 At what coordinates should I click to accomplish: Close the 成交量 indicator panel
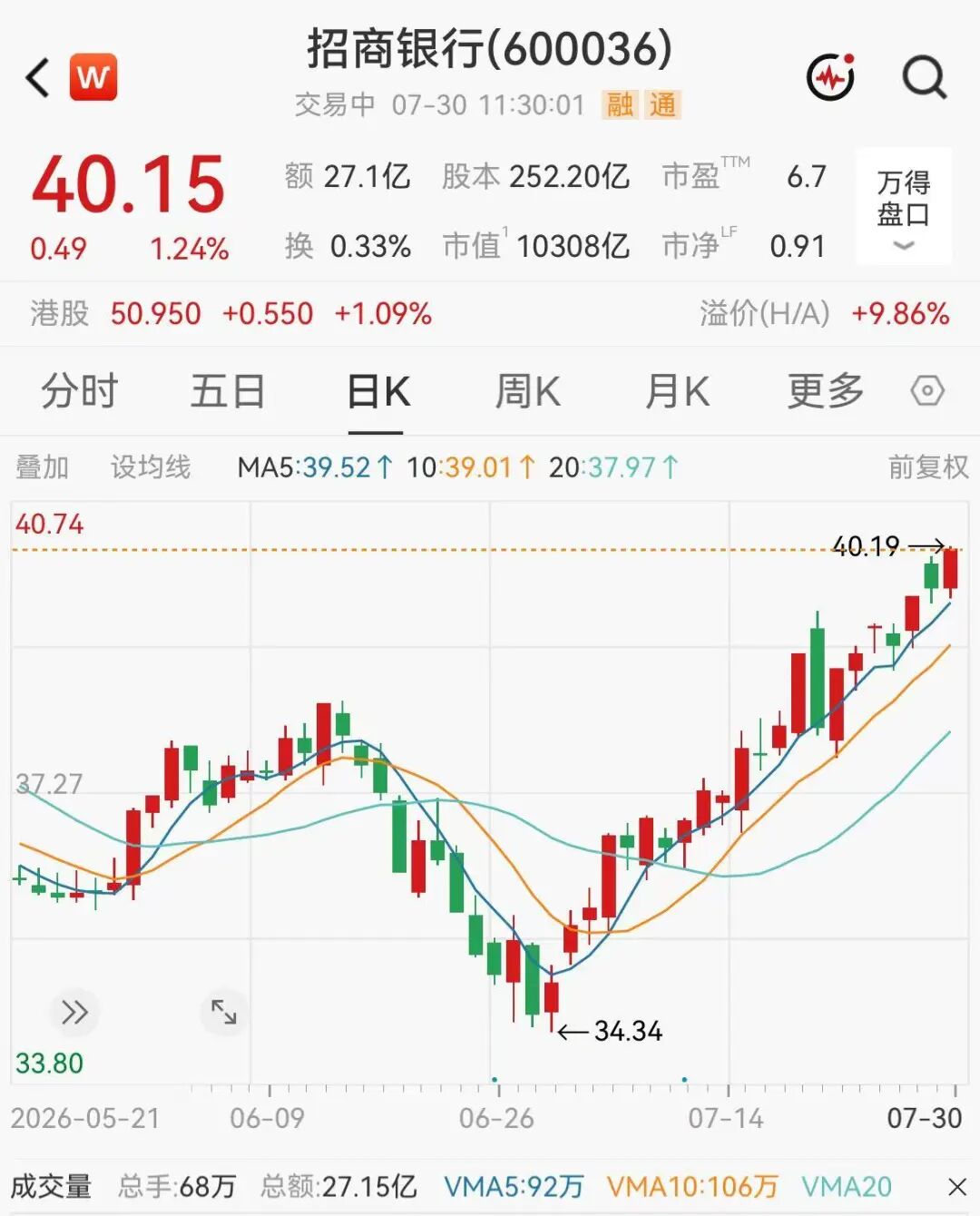point(956,1187)
